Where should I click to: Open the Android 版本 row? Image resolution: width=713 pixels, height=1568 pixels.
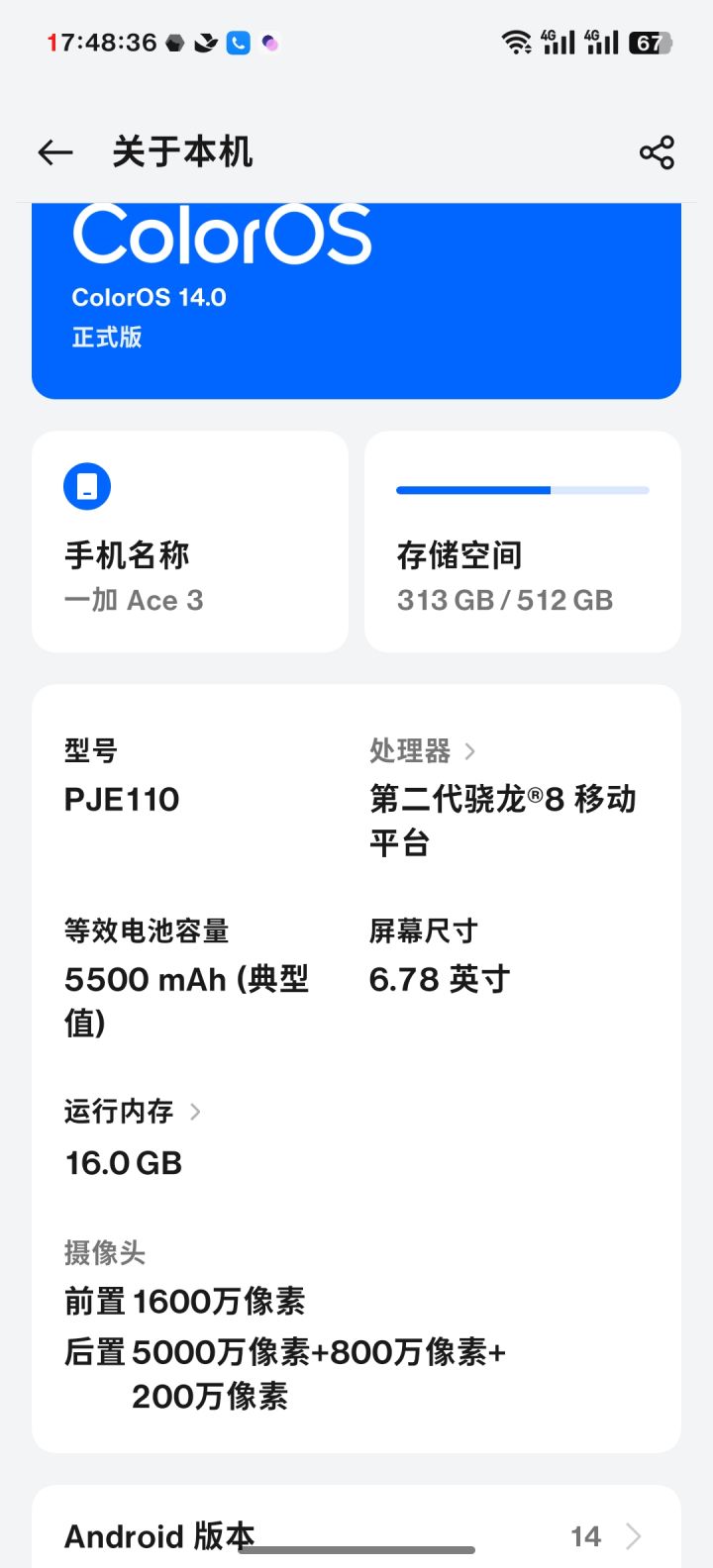(356, 1535)
